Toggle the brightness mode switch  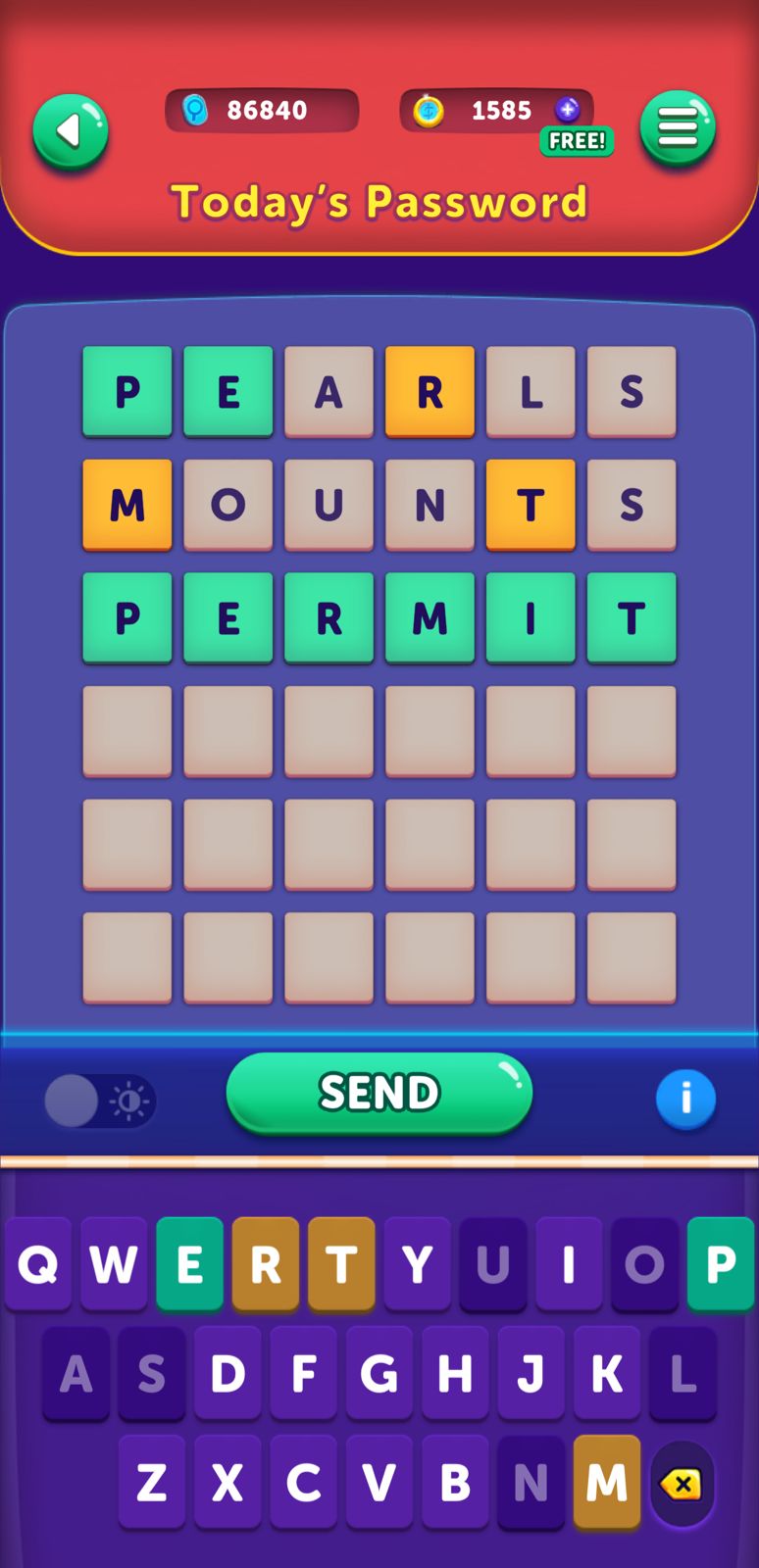99,1101
